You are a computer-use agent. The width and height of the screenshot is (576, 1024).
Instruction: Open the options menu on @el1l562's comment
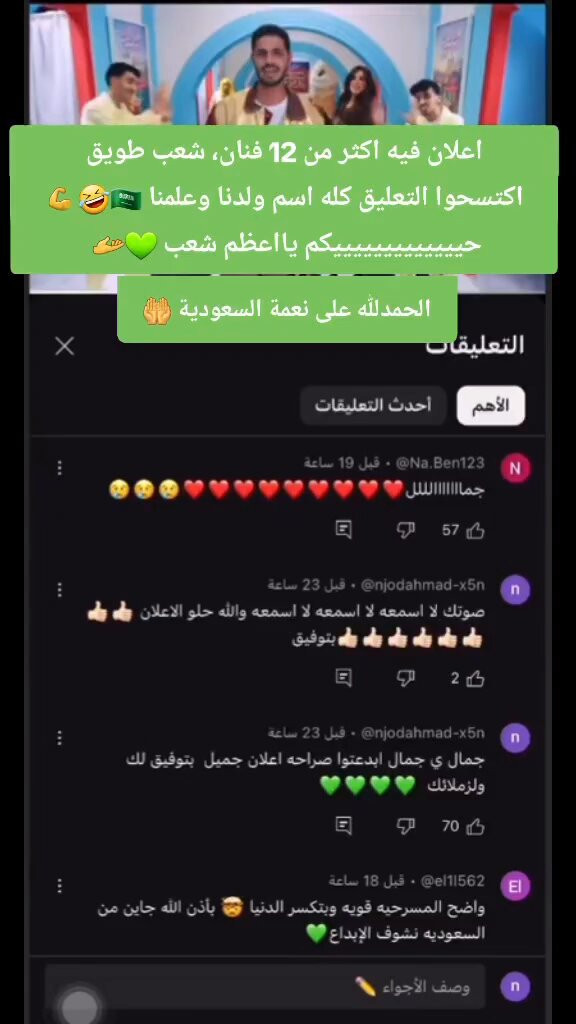[59, 886]
